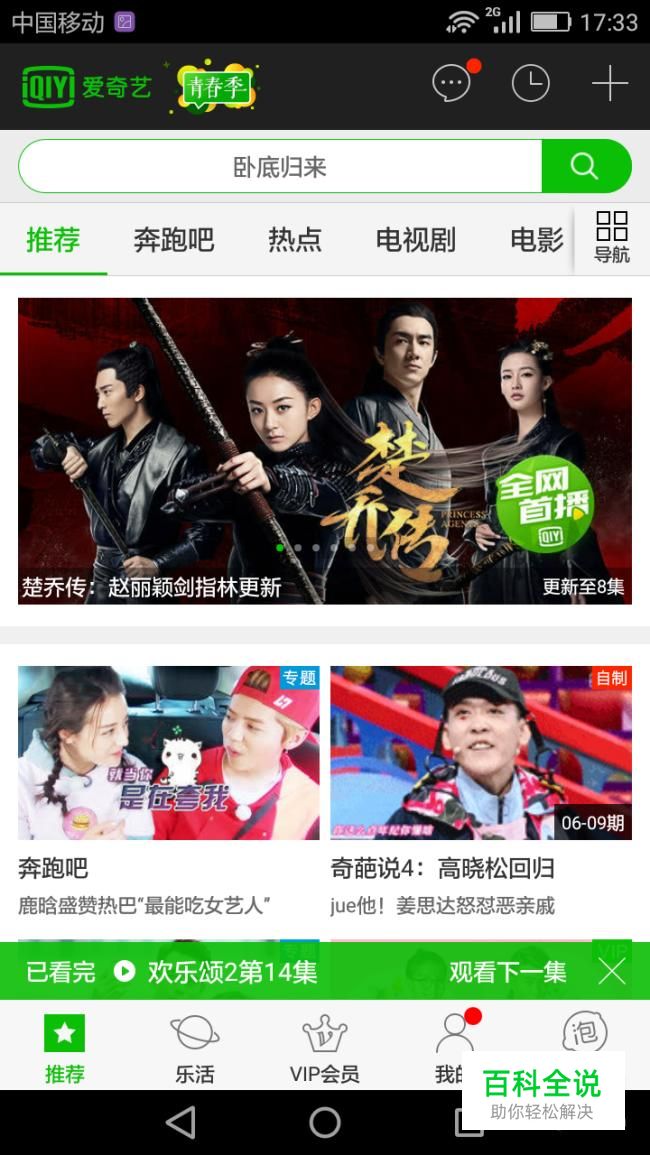
Task: Open the 导航 channel navigation grid
Action: click(611, 238)
